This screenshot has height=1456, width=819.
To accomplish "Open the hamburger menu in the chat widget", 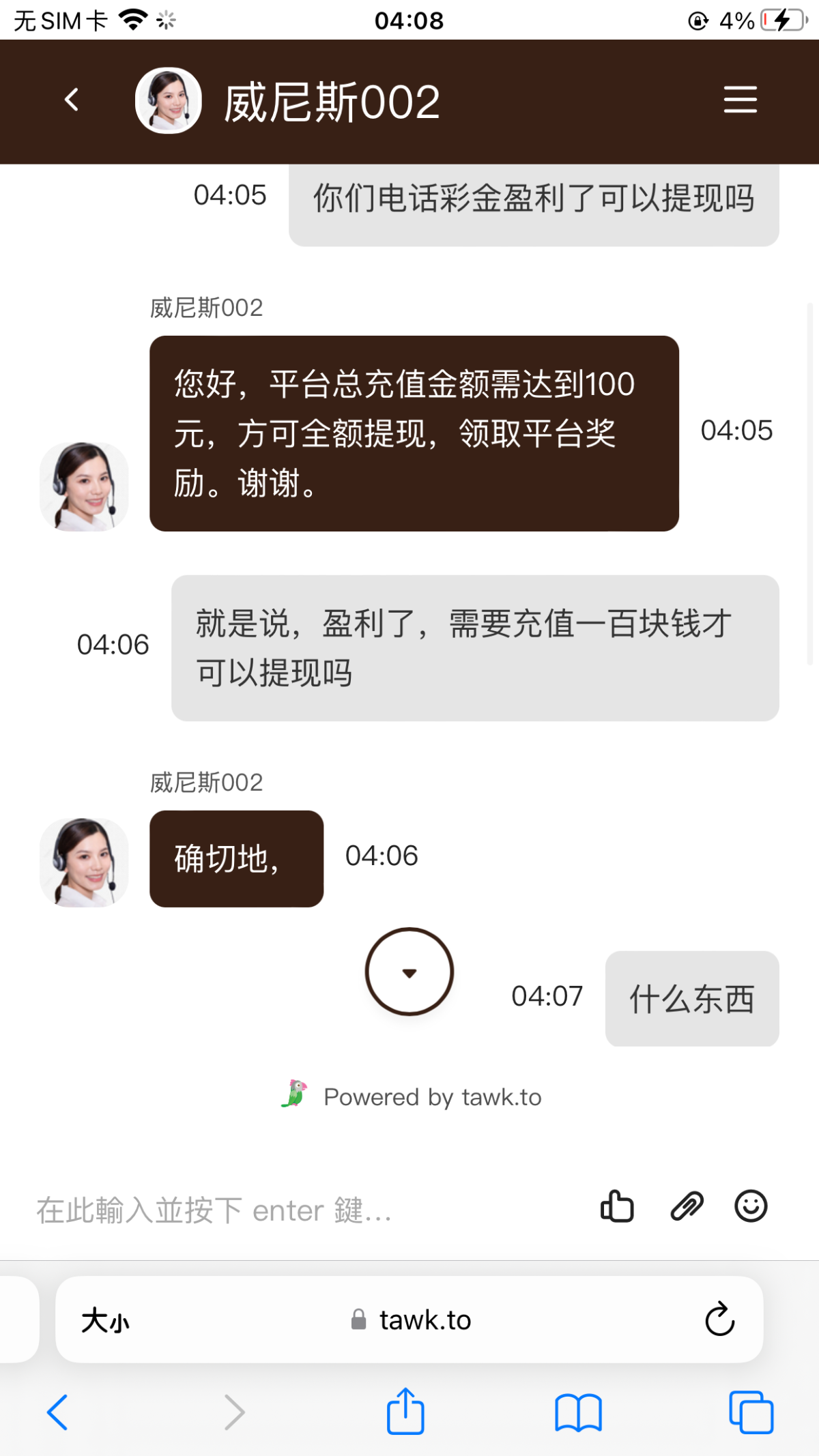I will 740,100.
